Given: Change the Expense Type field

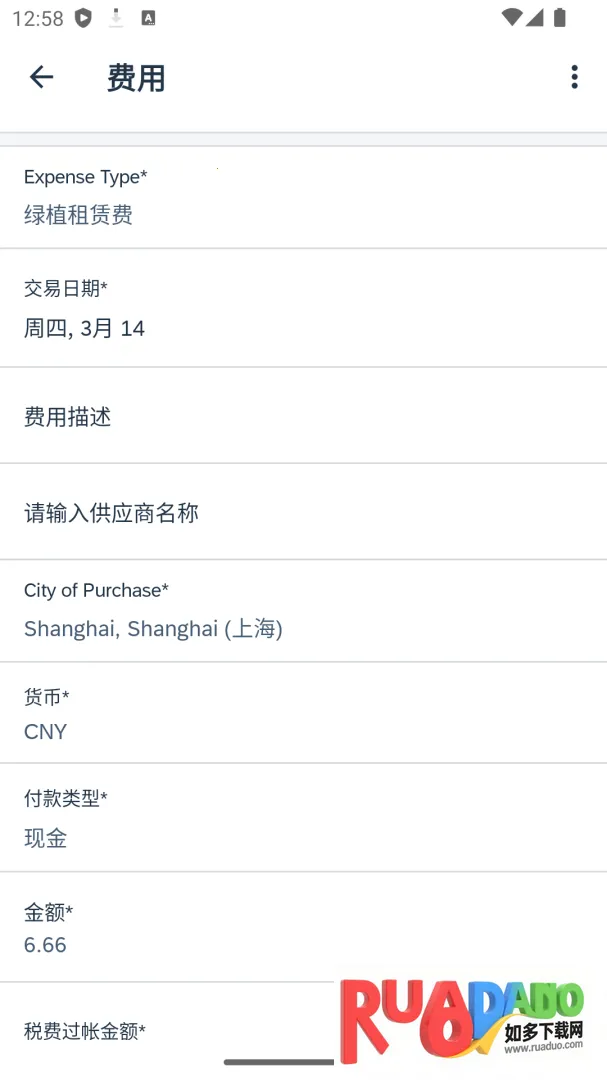Looking at the screenshot, I should click(x=303, y=197).
